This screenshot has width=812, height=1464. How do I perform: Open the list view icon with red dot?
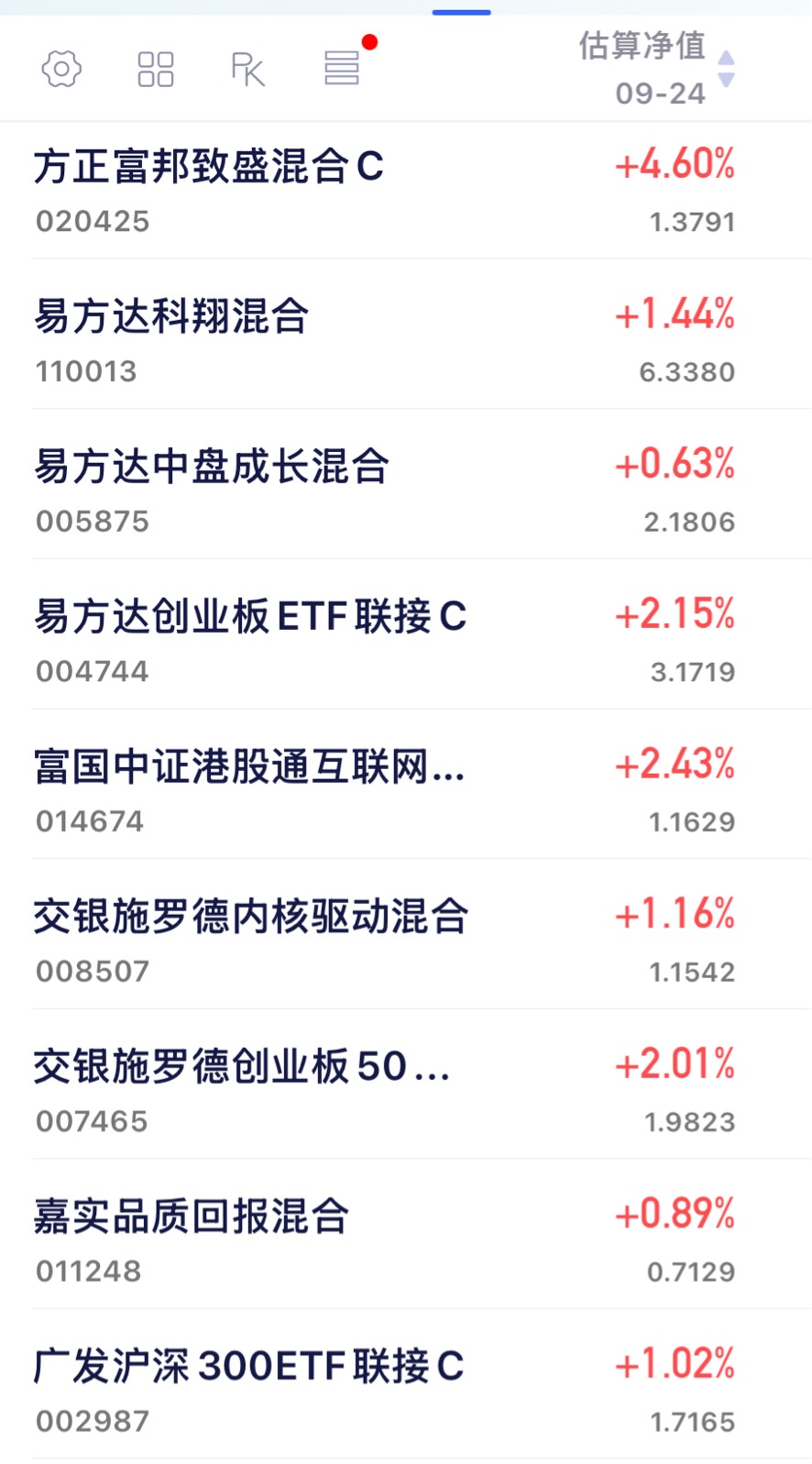342,68
